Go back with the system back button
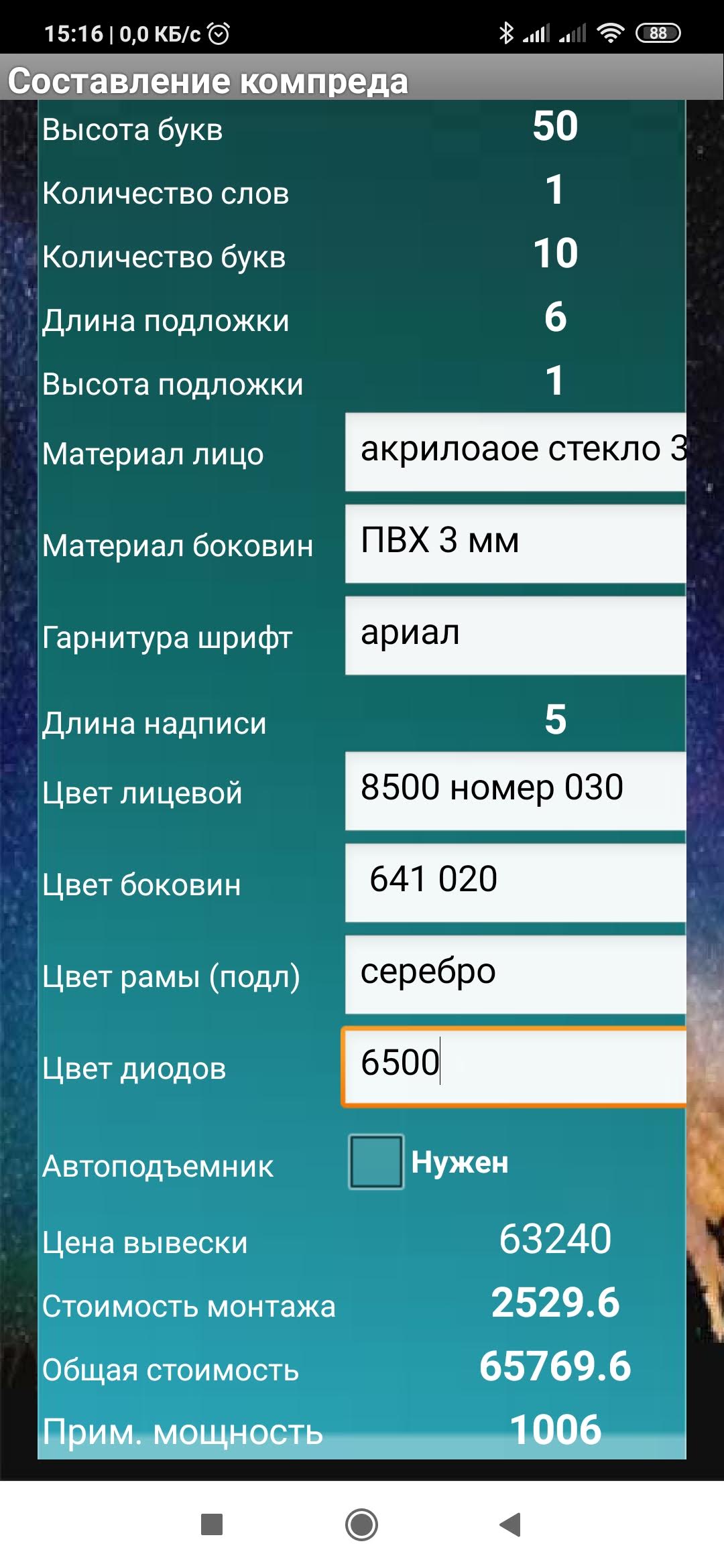Viewport: 724px width, 1568px height. click(x=511, y=1524)
